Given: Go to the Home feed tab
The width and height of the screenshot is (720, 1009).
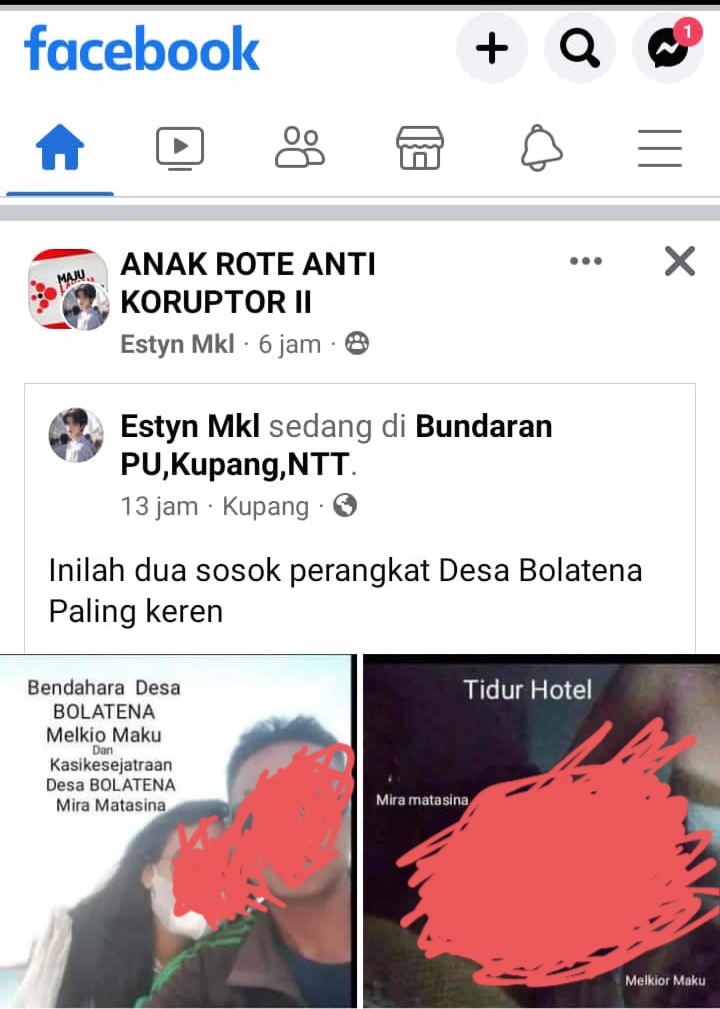Looking at the screenshot, I should coord(60,150).
